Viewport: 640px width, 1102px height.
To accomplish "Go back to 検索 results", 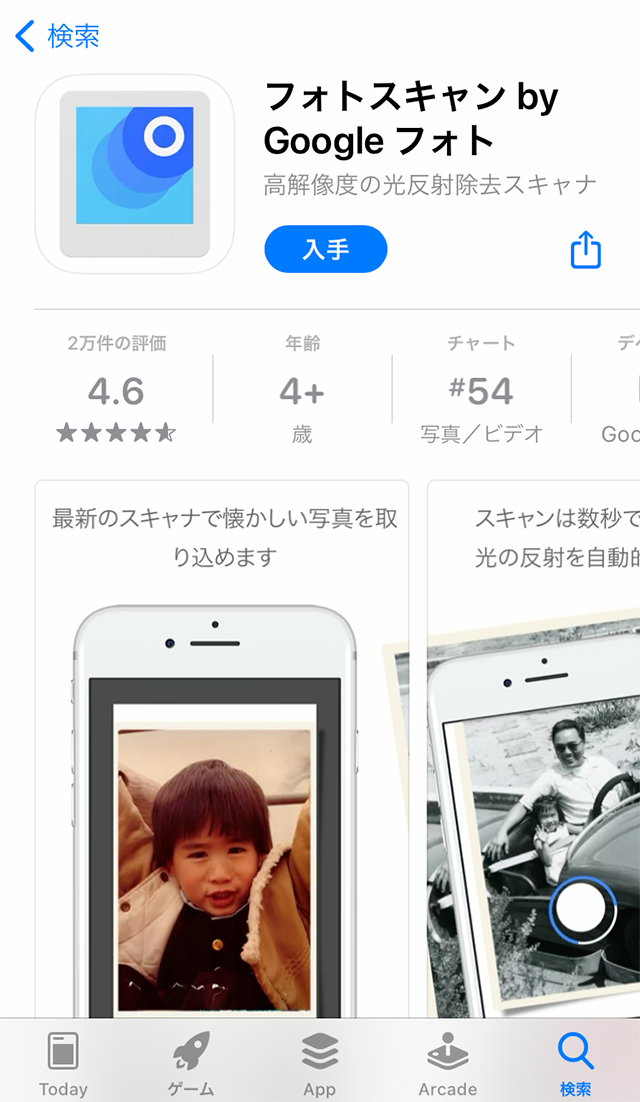I will click(x=57, y=37).
